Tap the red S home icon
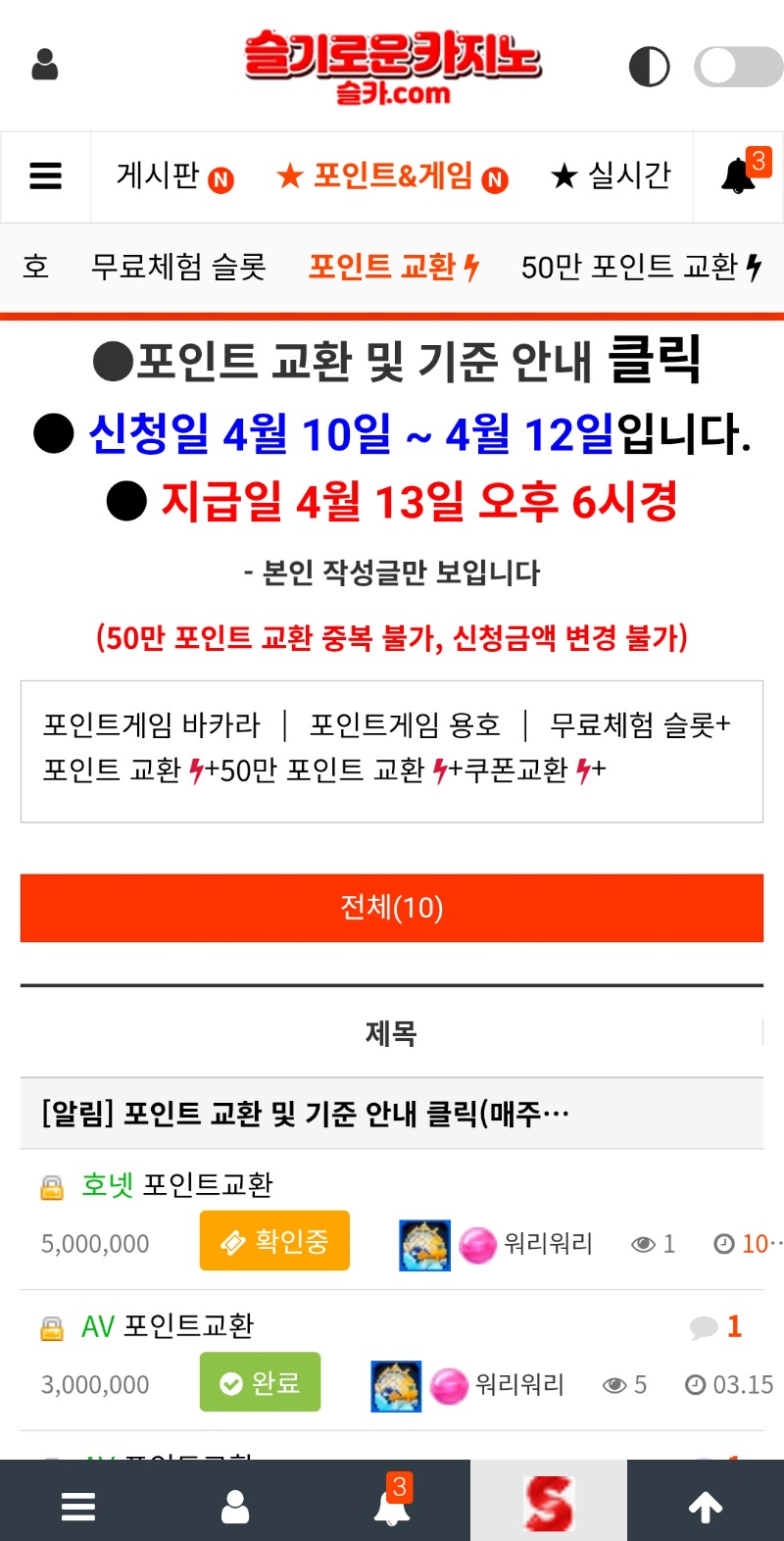The height and width of the screenshot is (1541, 784). tap(548, 1505)
